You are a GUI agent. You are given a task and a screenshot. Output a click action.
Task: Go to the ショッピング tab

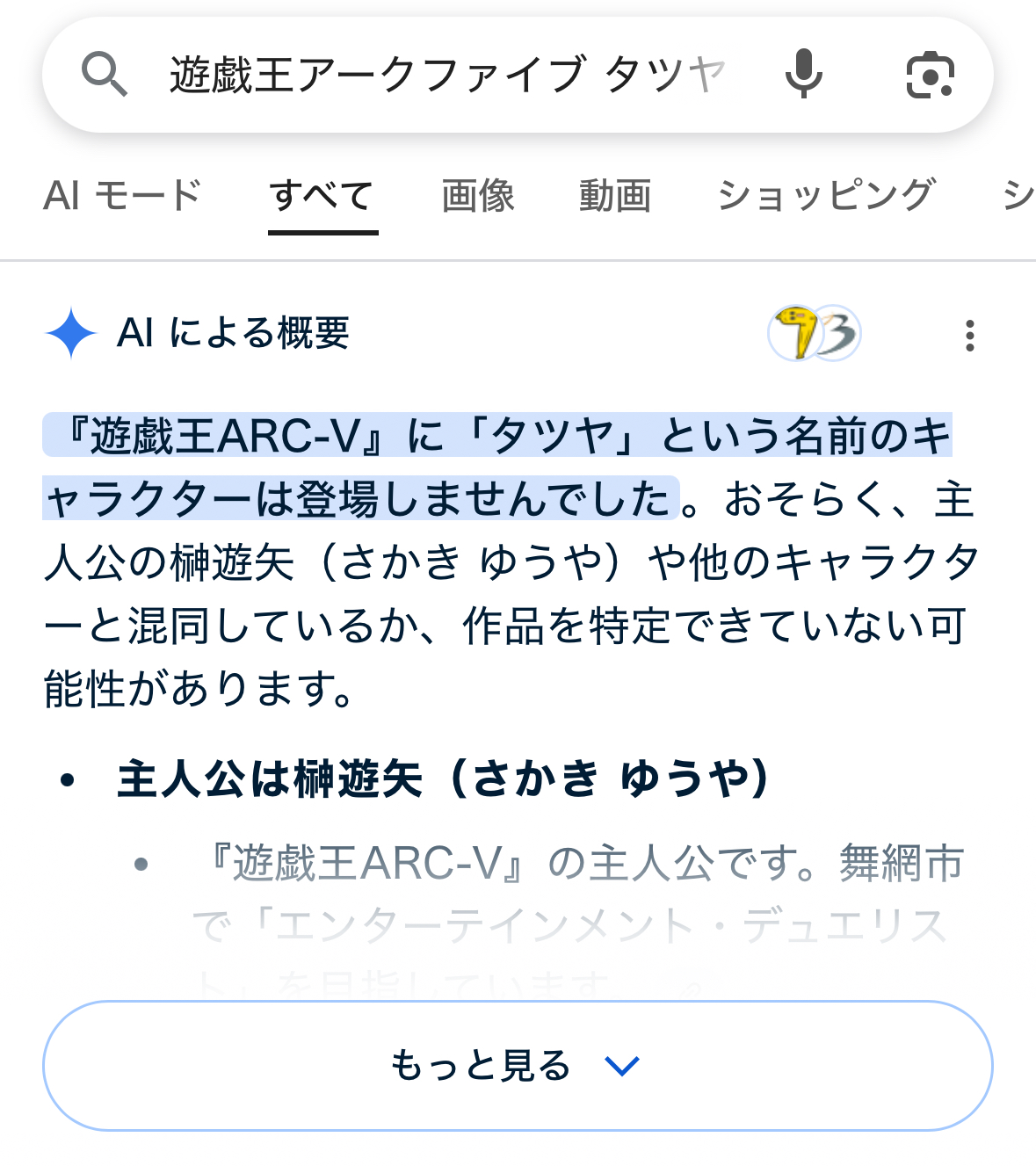pos(825,195)
